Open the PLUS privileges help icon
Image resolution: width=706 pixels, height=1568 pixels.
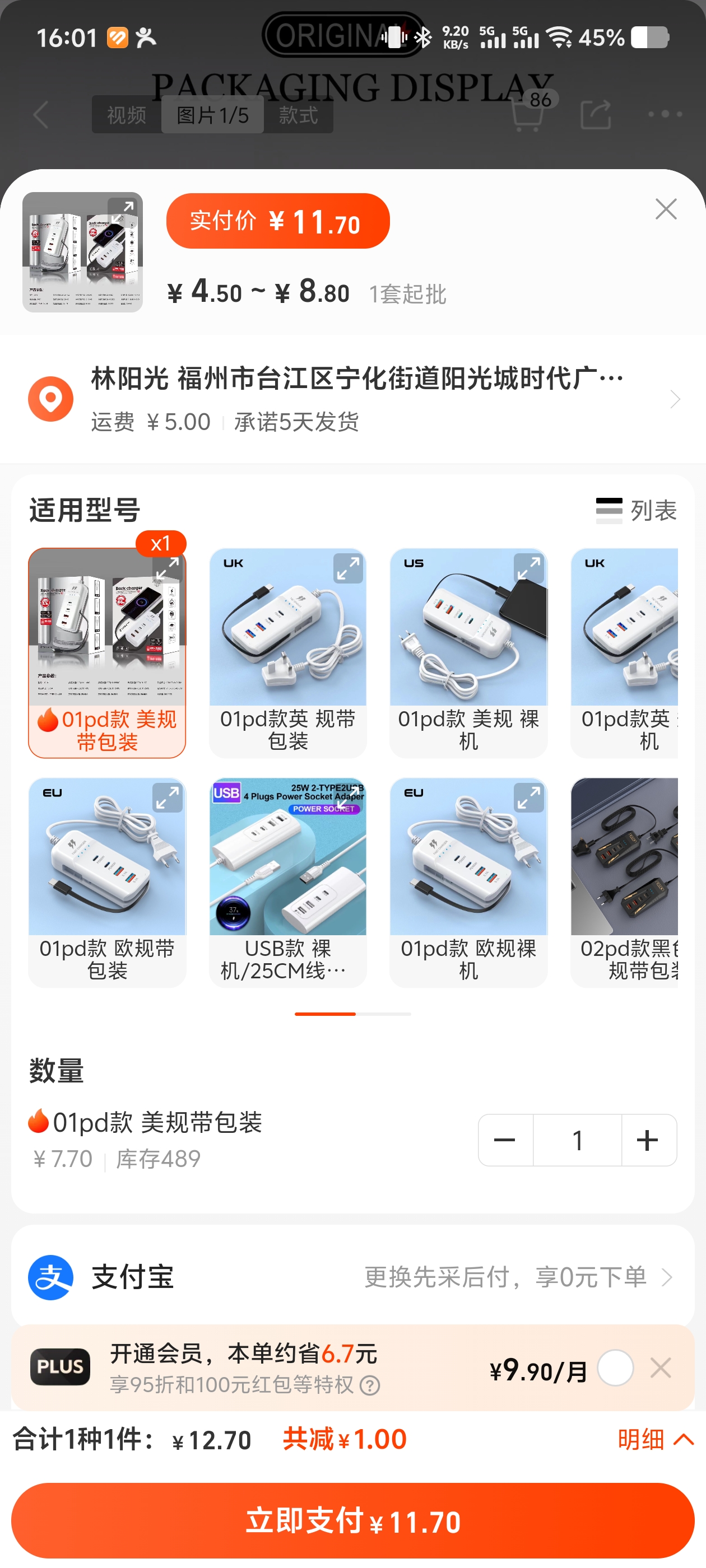click(370, 1386)
